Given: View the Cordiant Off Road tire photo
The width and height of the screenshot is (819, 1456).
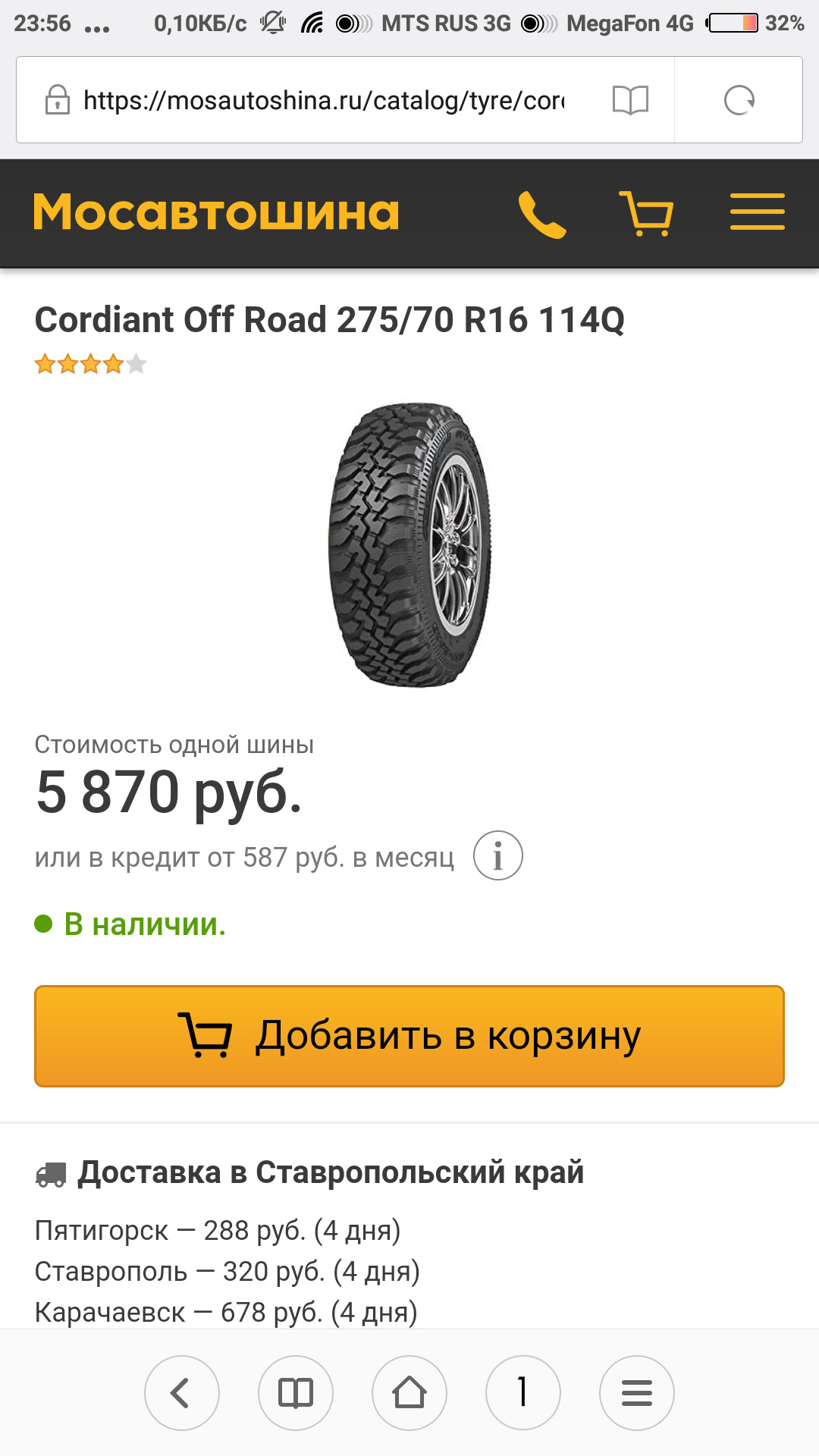Looking at the screenshot, I should [x=409, y=544].
